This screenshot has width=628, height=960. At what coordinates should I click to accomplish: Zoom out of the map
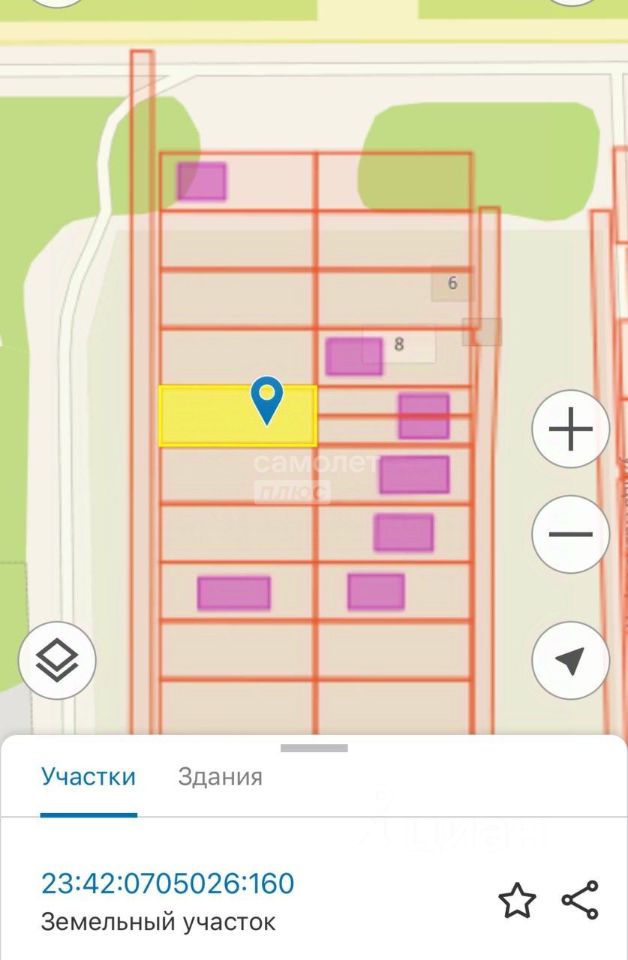tap(571, 534)
